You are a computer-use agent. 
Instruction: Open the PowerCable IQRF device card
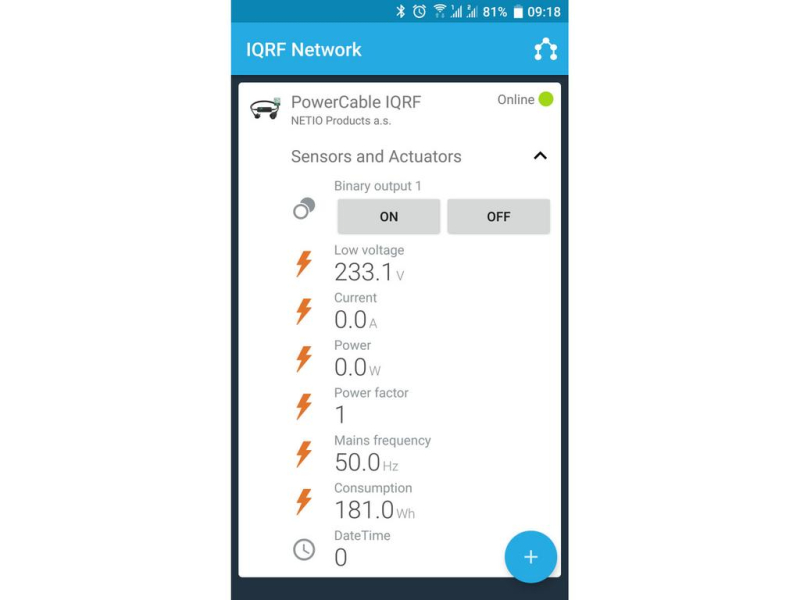(355, 108)
